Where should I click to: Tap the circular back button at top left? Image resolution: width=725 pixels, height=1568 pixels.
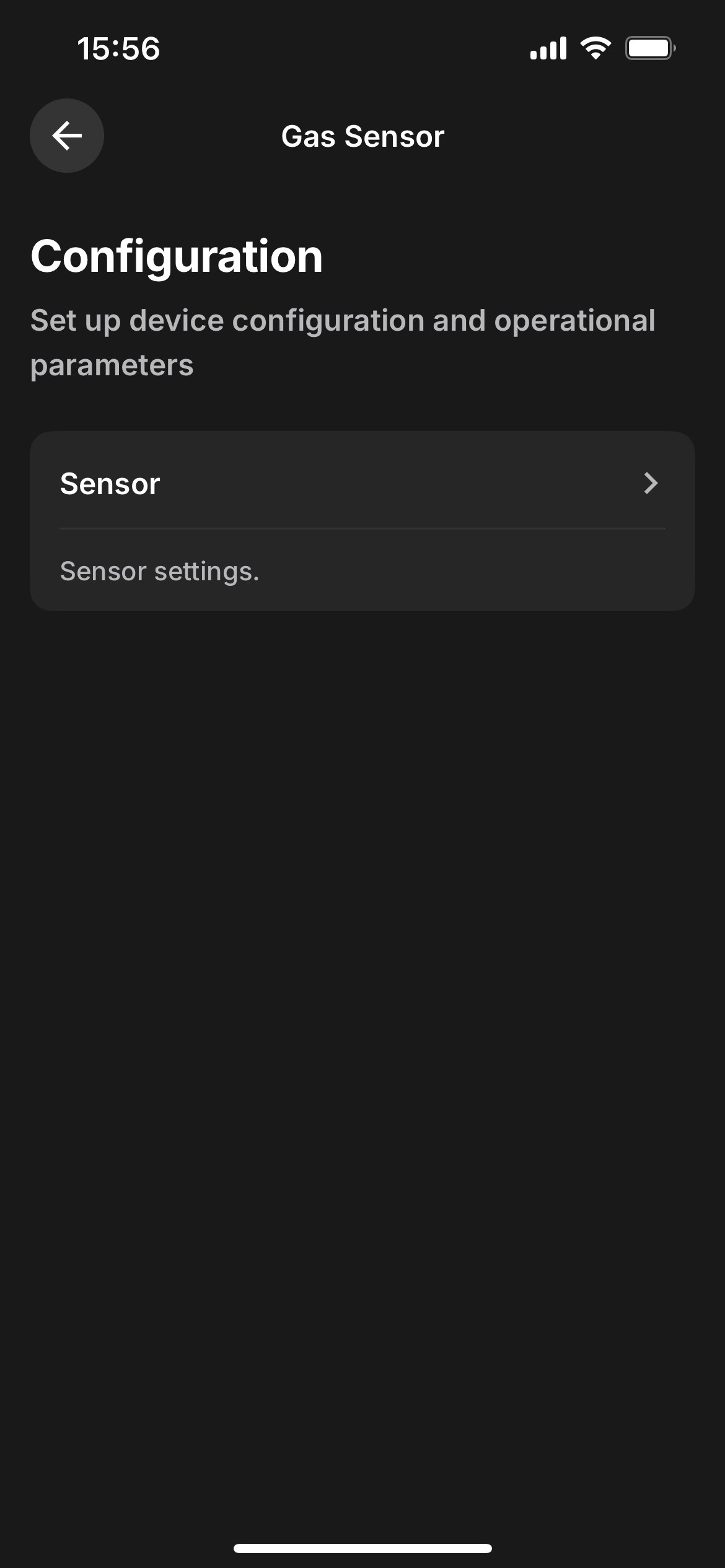66,136
